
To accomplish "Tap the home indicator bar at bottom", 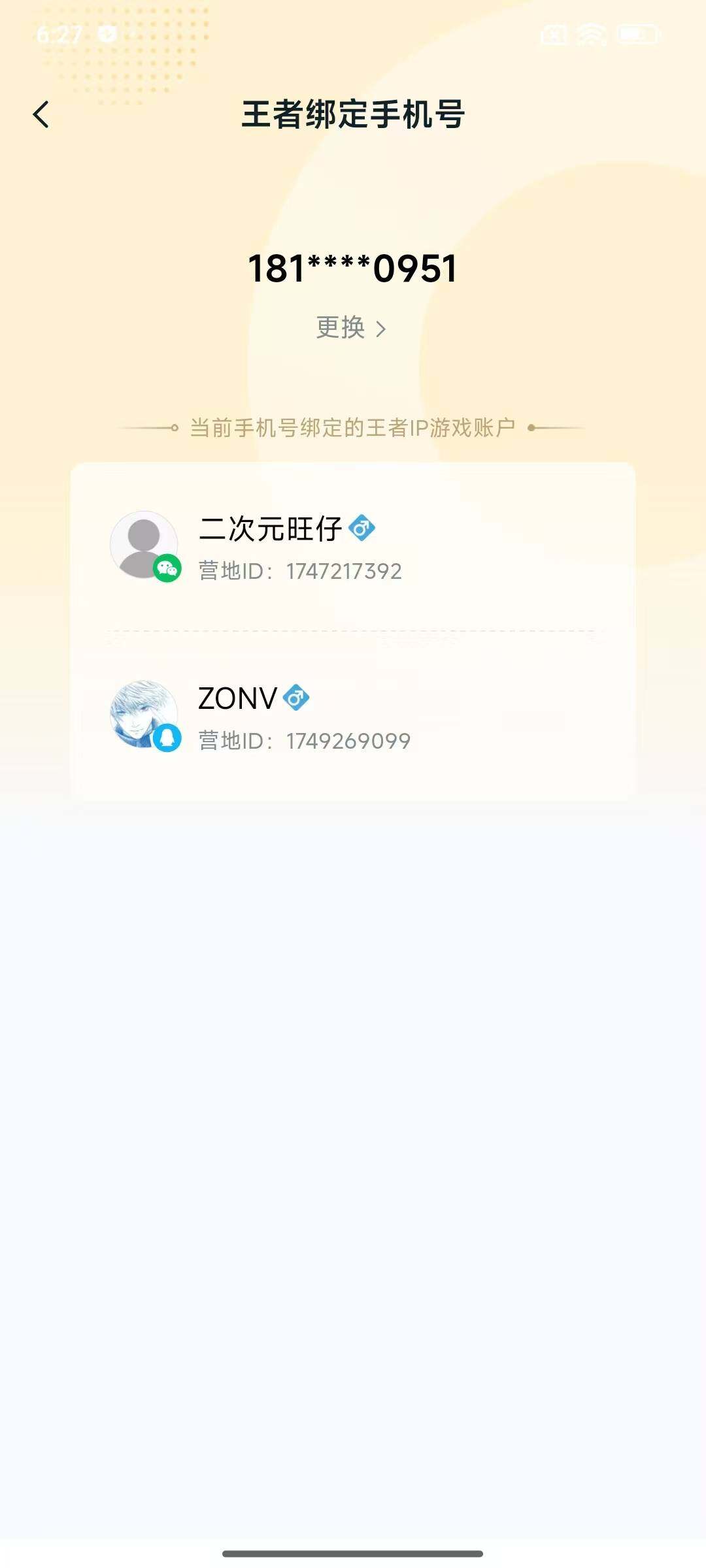I will 353,1554.
